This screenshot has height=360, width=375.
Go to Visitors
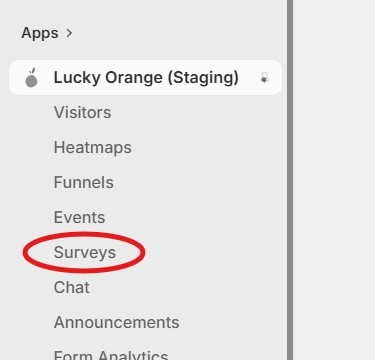[x=82, y=112]
